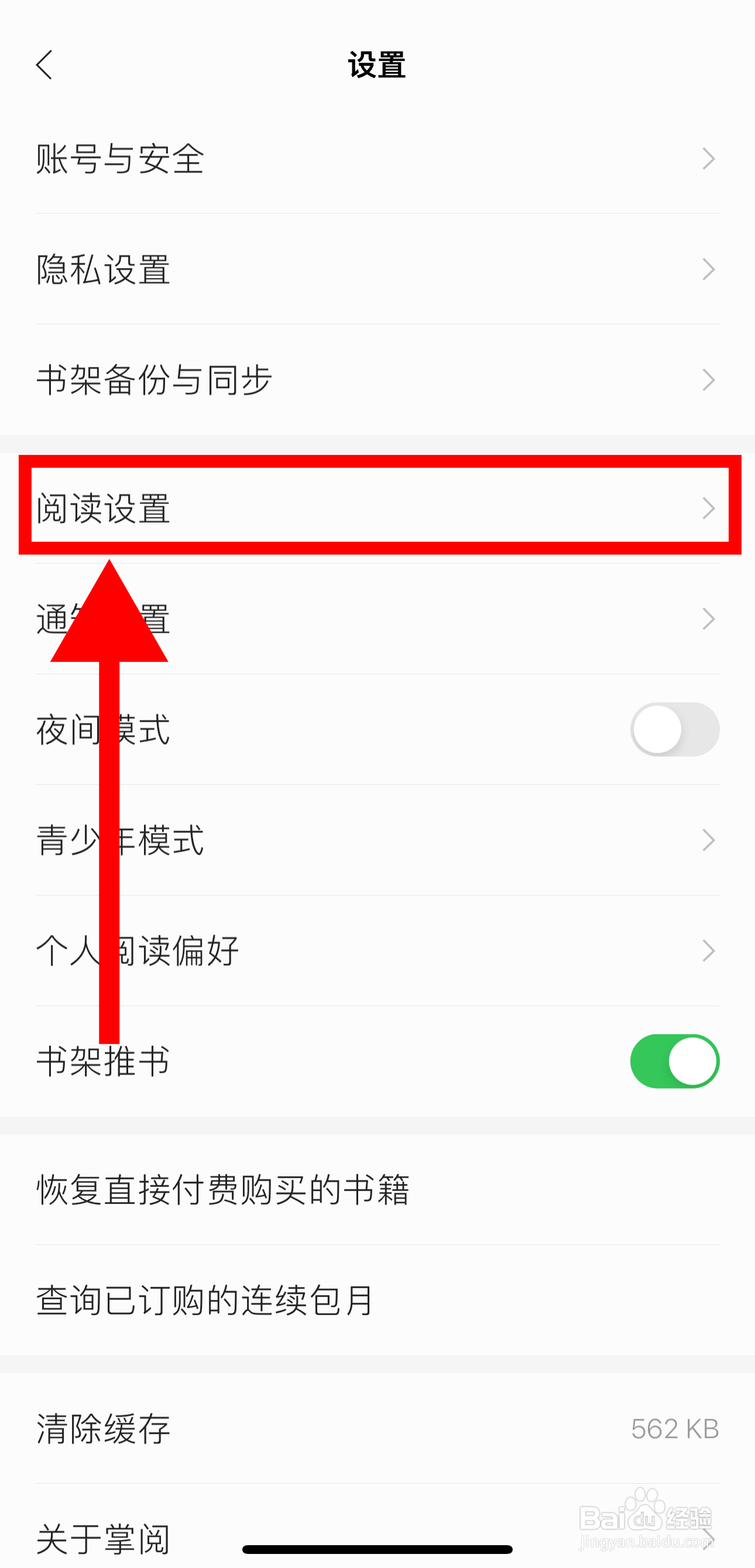
Task: Open 通知设置 notification settings
Action: click(377, 619)
